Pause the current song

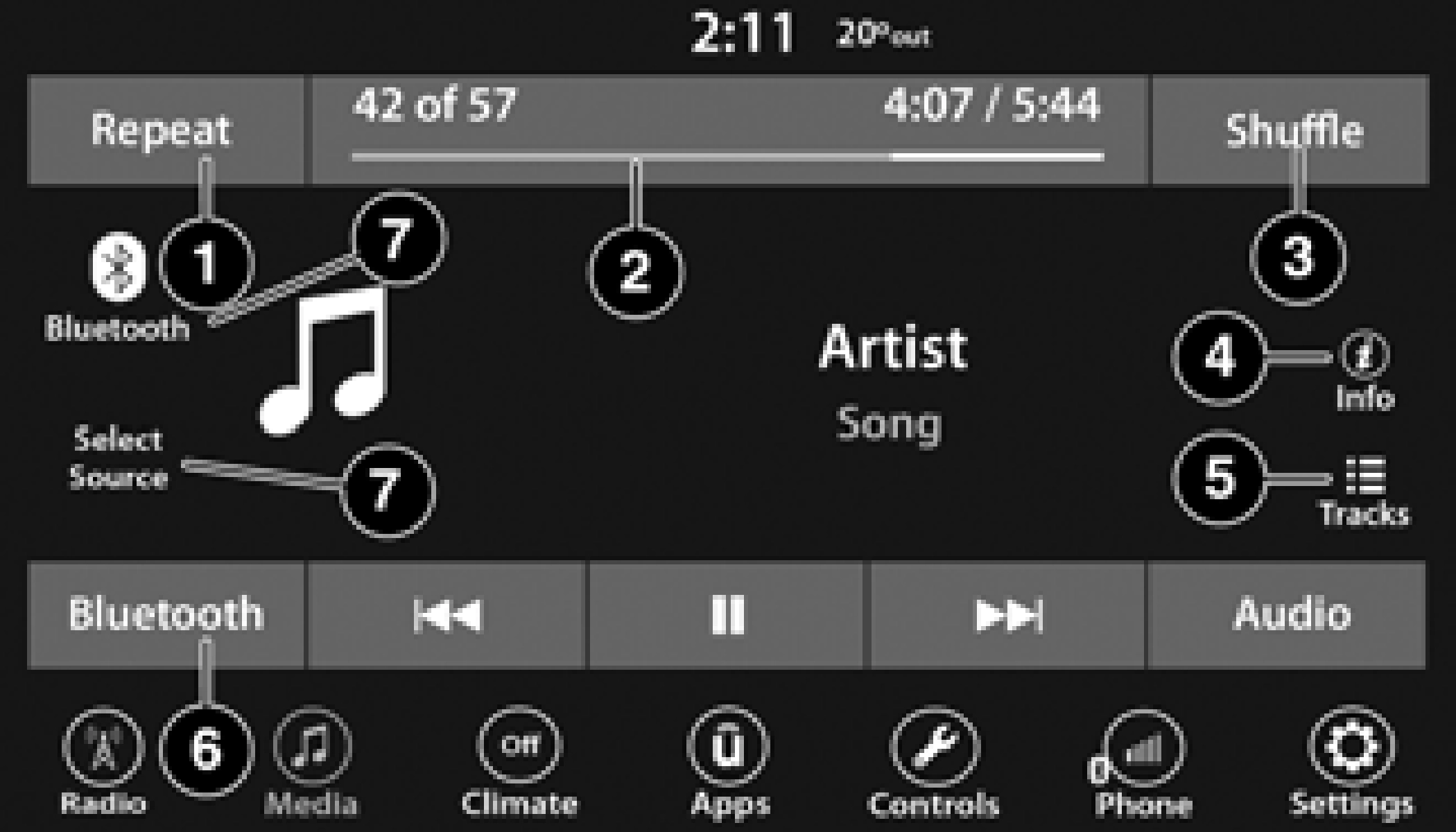tap(727, 614)
